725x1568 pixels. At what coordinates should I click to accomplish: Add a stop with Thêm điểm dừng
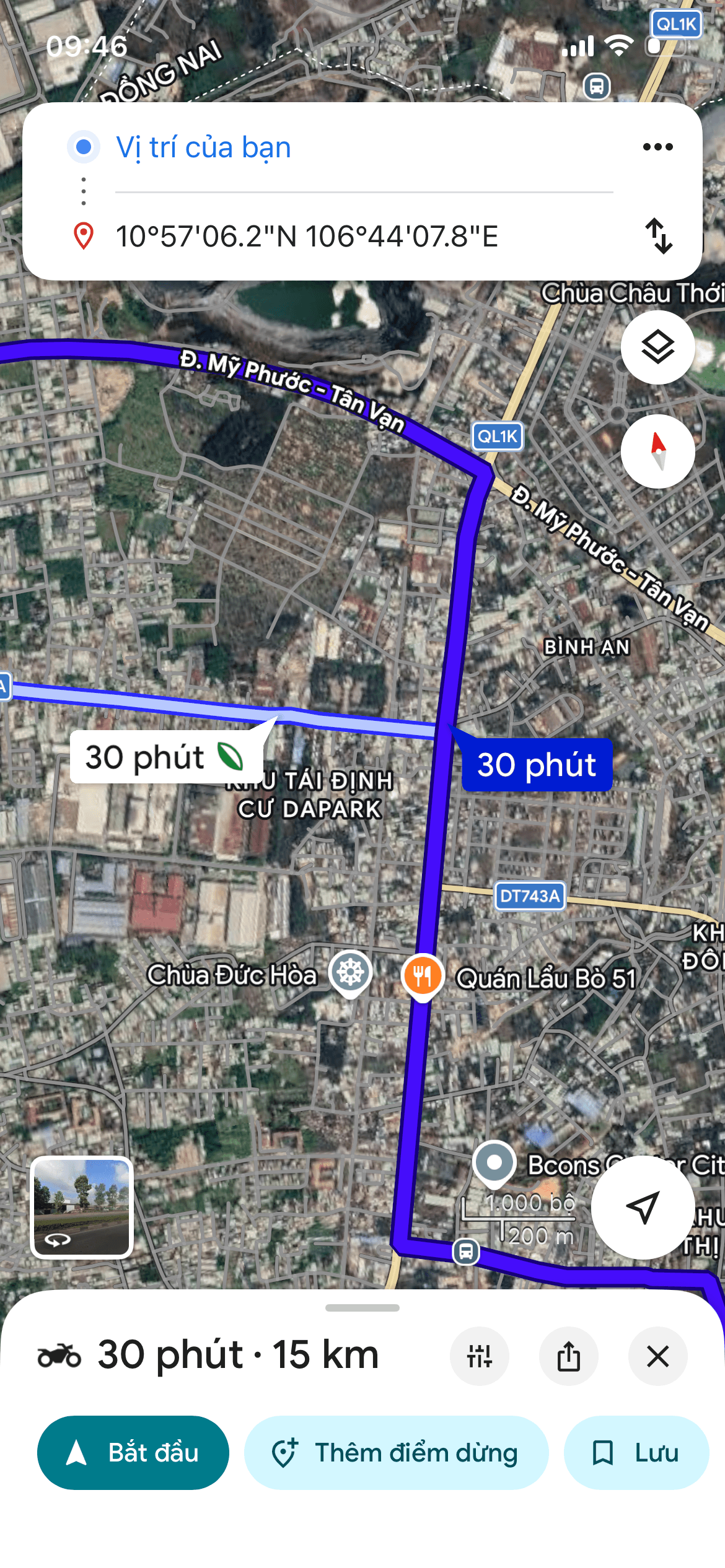click(x=396, y=1453)
